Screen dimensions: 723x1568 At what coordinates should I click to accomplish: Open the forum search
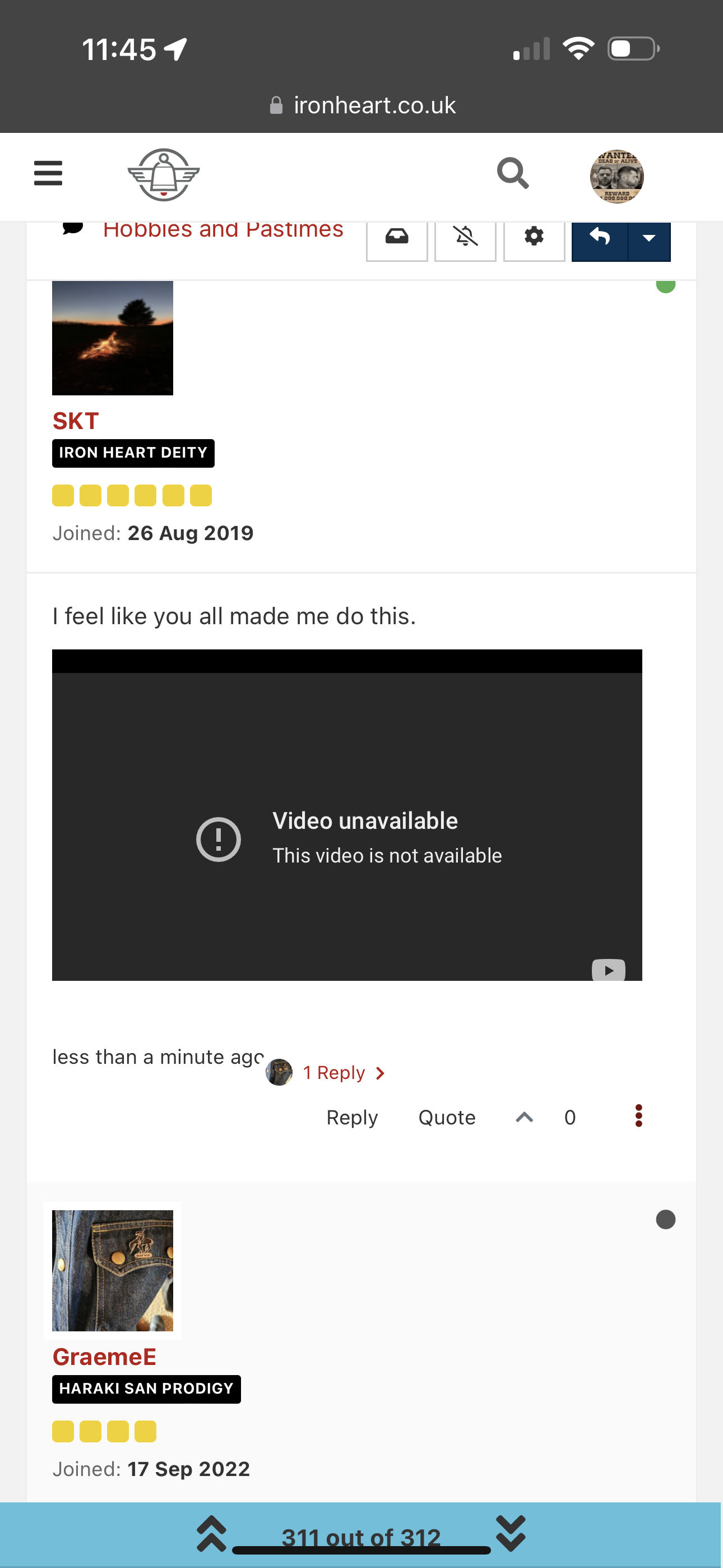click(512, 173)
